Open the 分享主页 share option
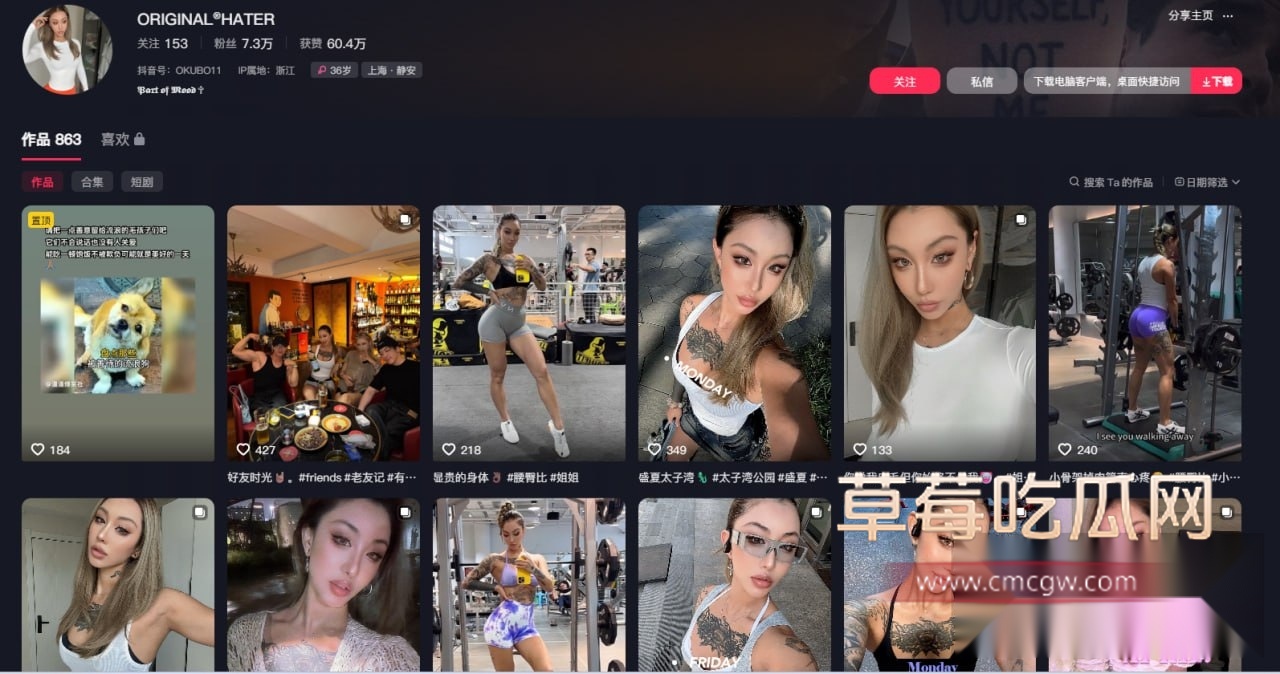The image size is (1280, 674). tap(1190, 15)
